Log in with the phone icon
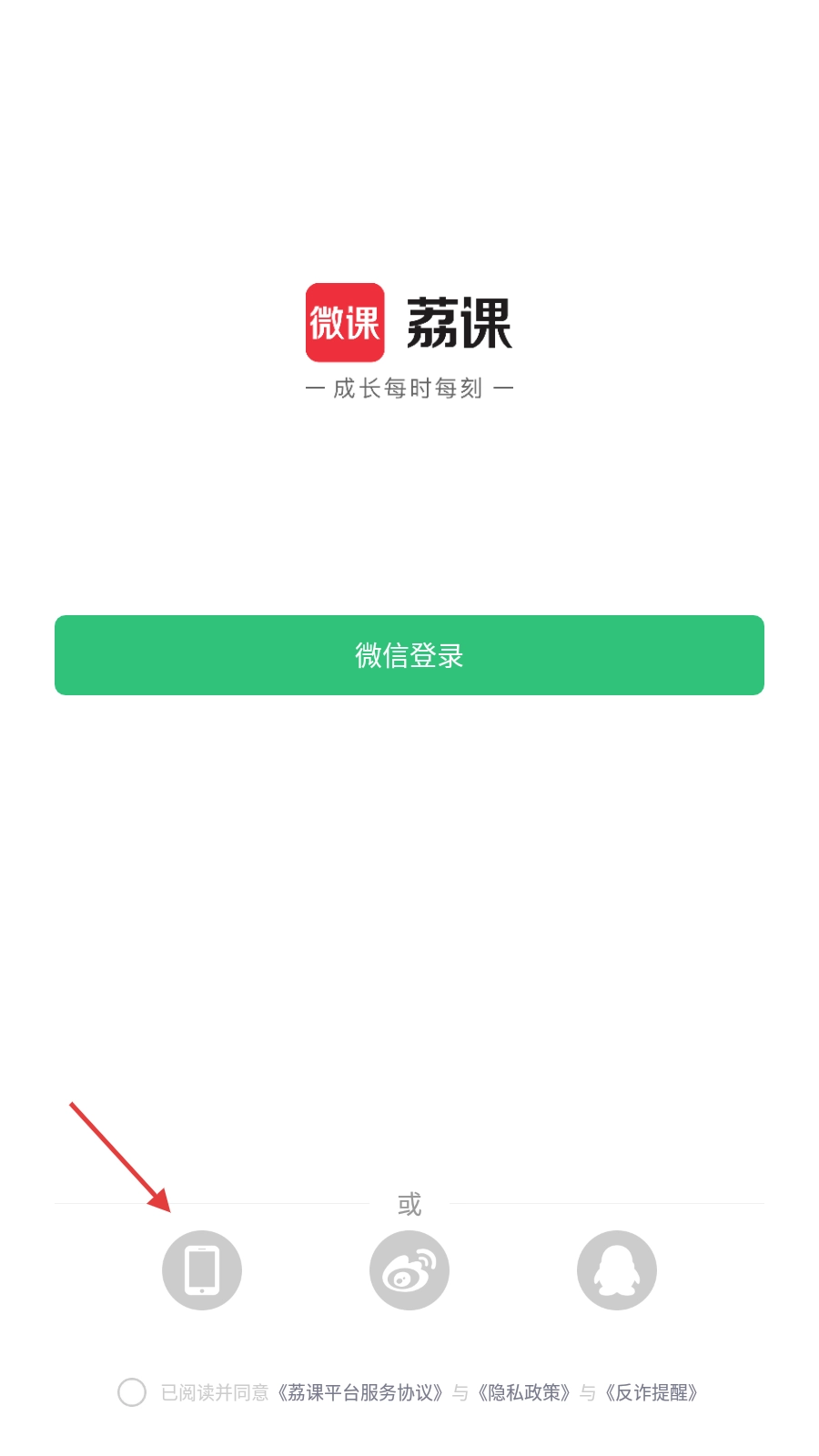819x1456 pixels. [202, 1270]
